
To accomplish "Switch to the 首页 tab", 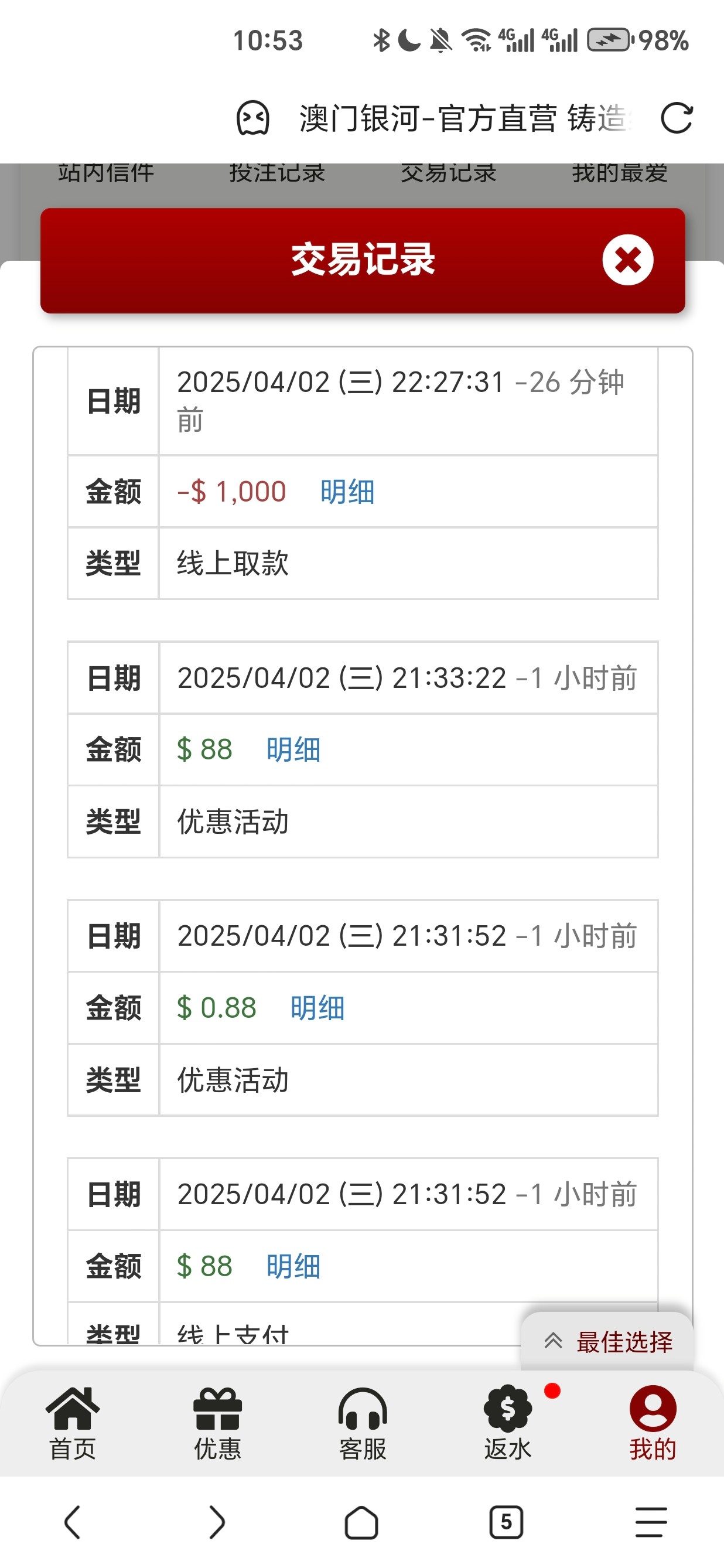I will (73, 1423).
